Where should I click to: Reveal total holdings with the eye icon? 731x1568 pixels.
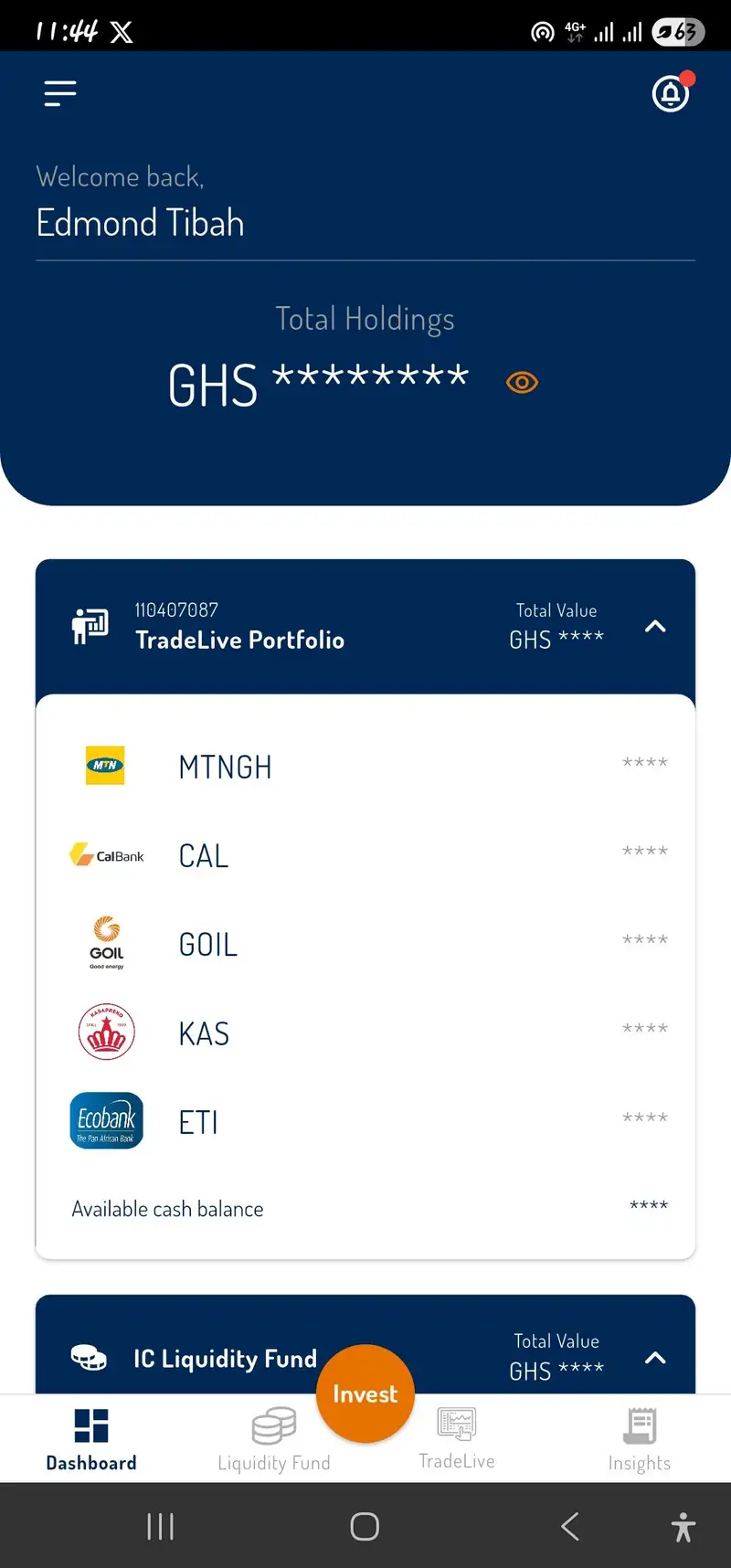point(522,383)
